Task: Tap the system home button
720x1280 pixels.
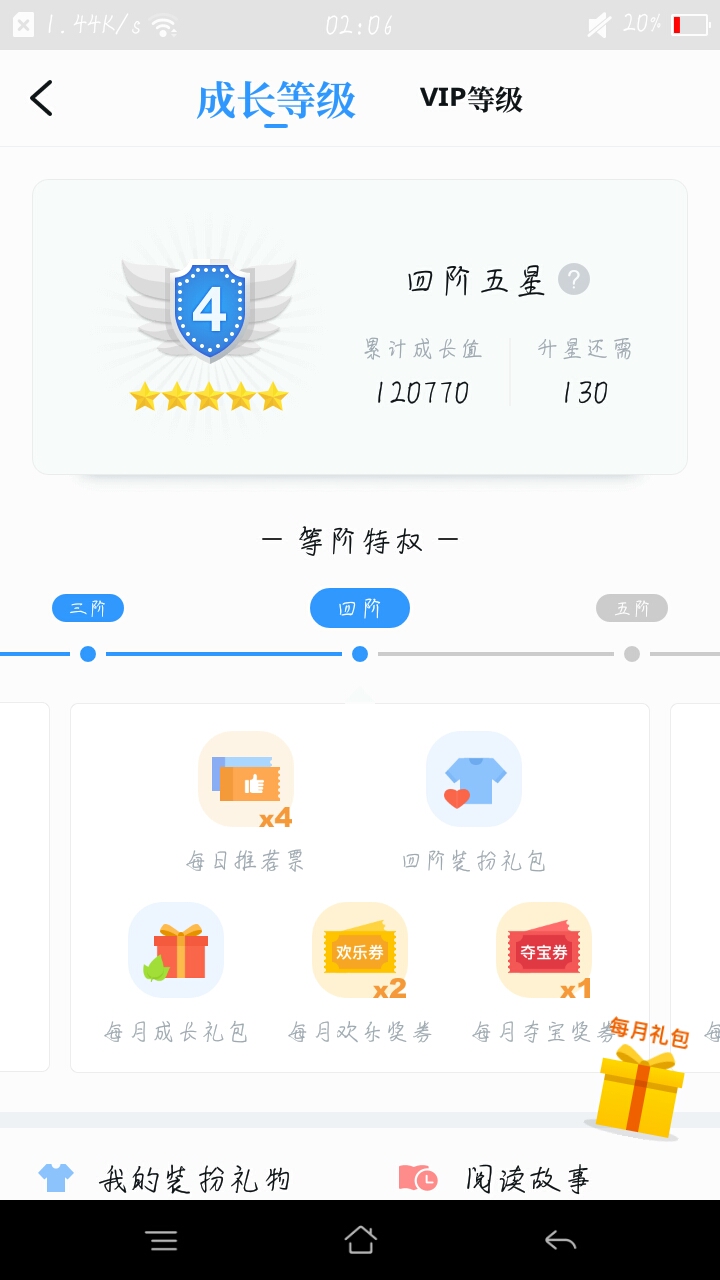Action: pyautogui.click(x=360, y=1240)
